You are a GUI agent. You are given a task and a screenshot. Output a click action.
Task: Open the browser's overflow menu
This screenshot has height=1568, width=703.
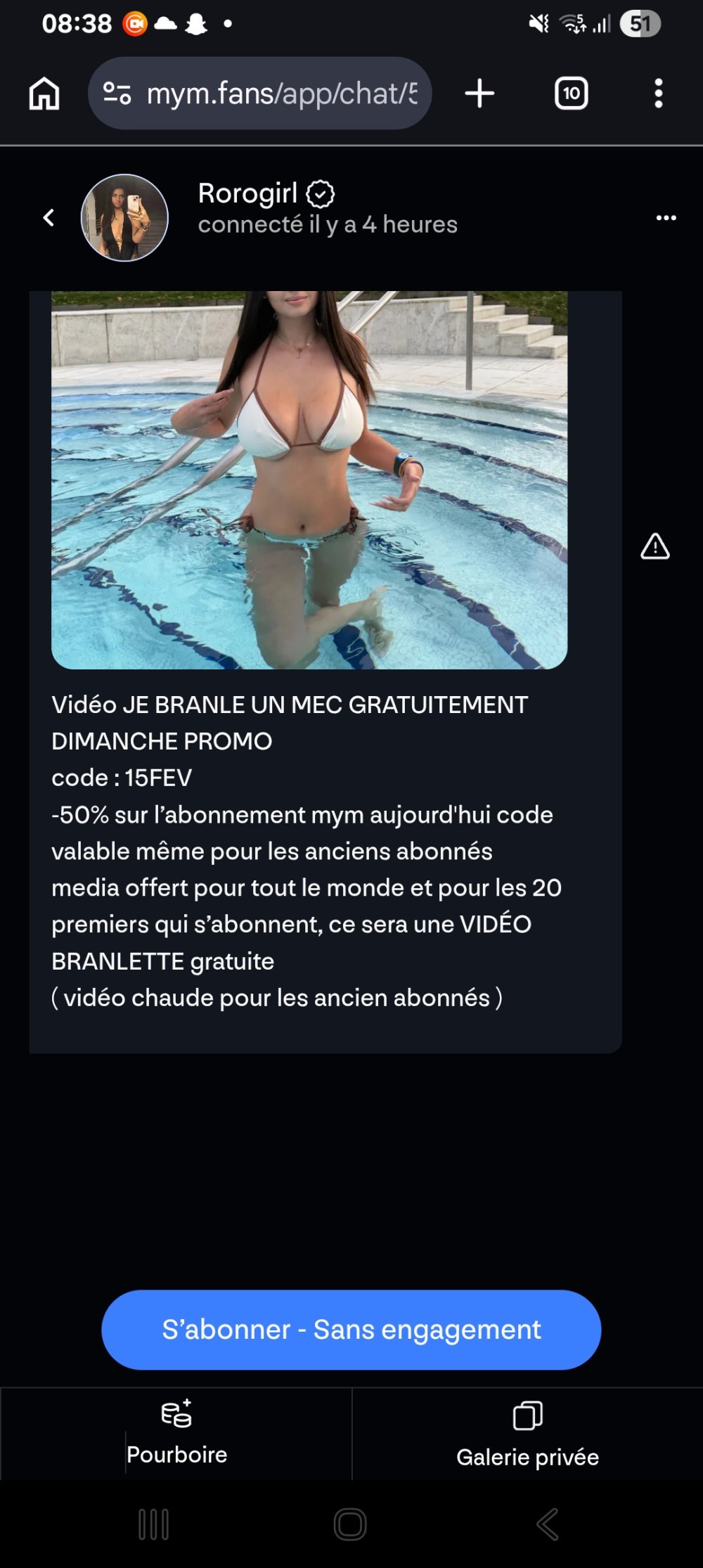658,94
